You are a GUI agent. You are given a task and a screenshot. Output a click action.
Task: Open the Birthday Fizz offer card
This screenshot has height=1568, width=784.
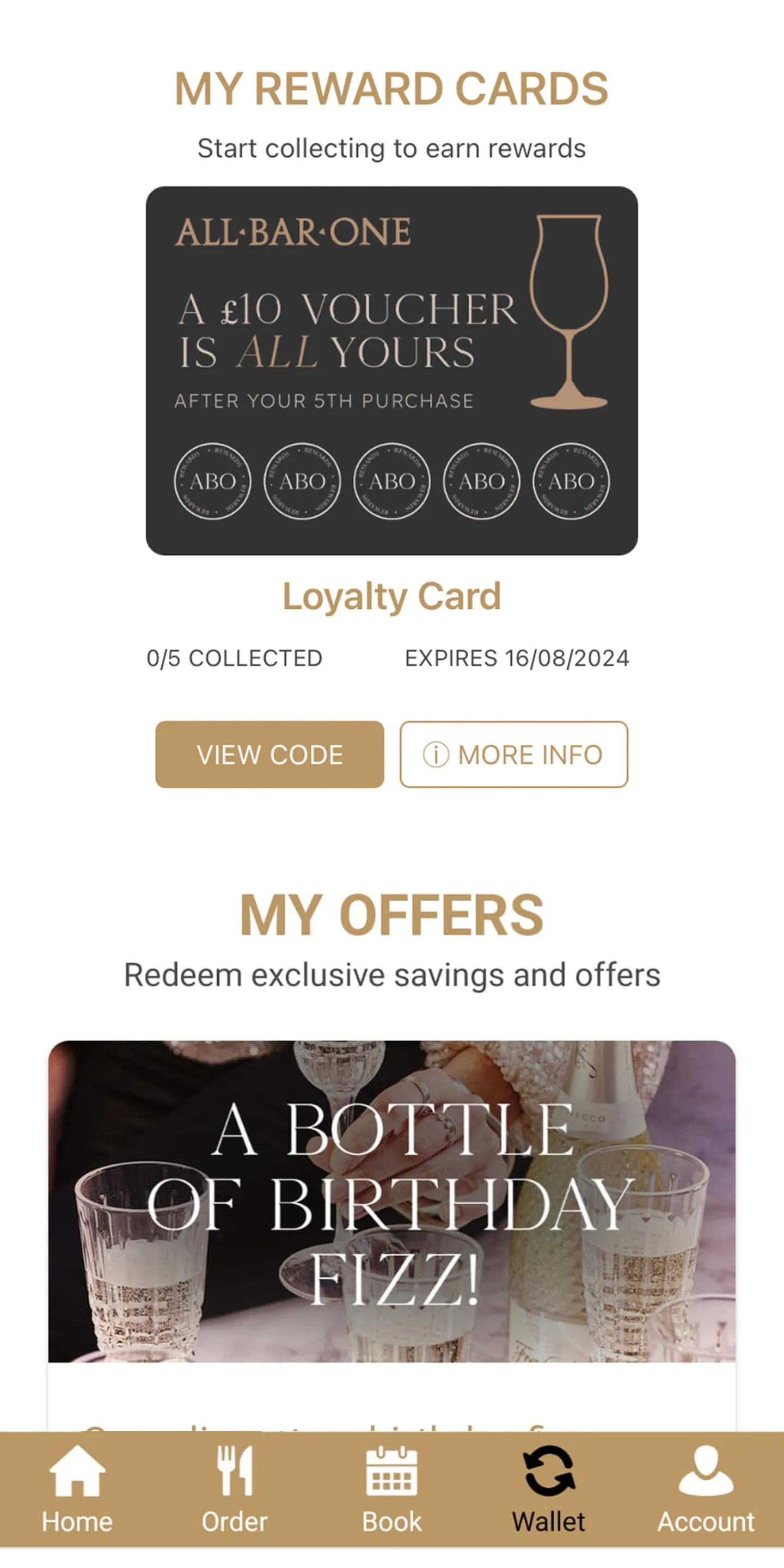point(391,1202)
